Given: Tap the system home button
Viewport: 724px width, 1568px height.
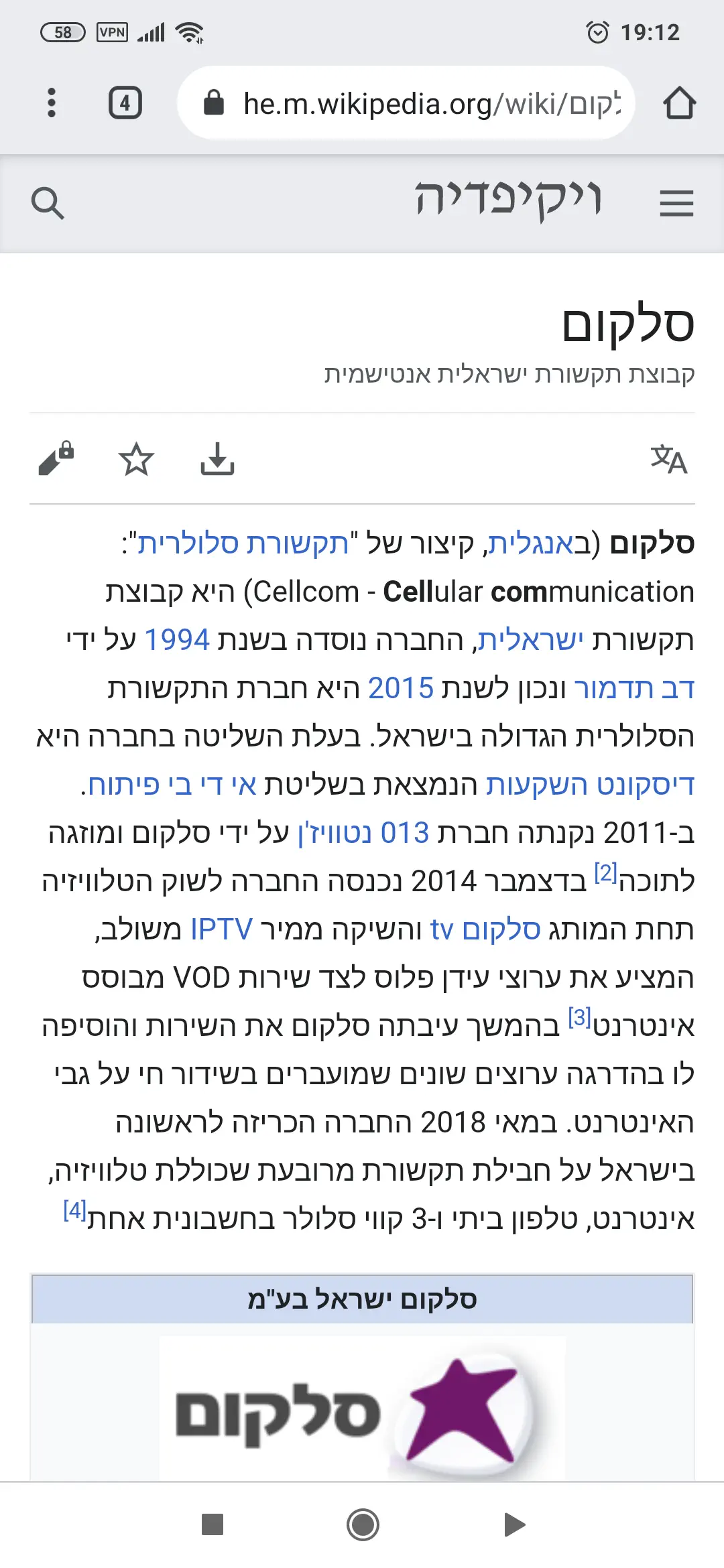Looking at the screenshot, I should point(363,1524).
